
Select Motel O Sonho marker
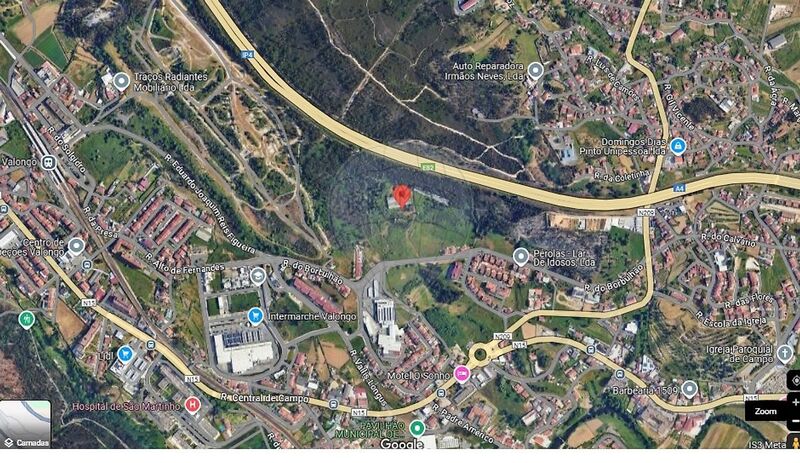click(462, 373)
